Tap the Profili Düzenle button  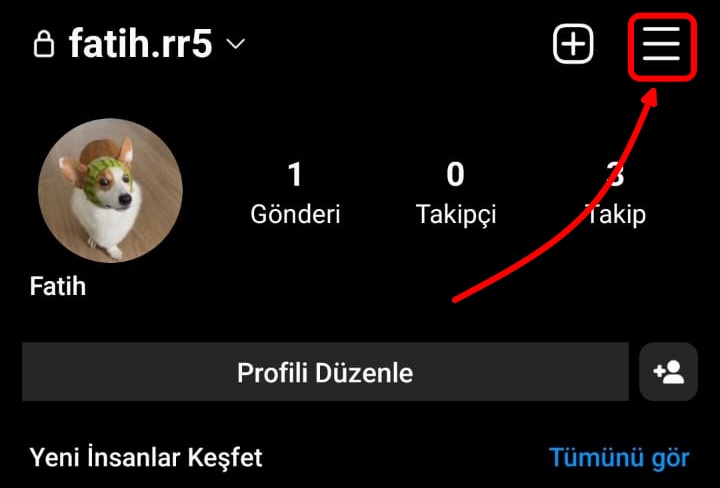[x=325, y=373]
